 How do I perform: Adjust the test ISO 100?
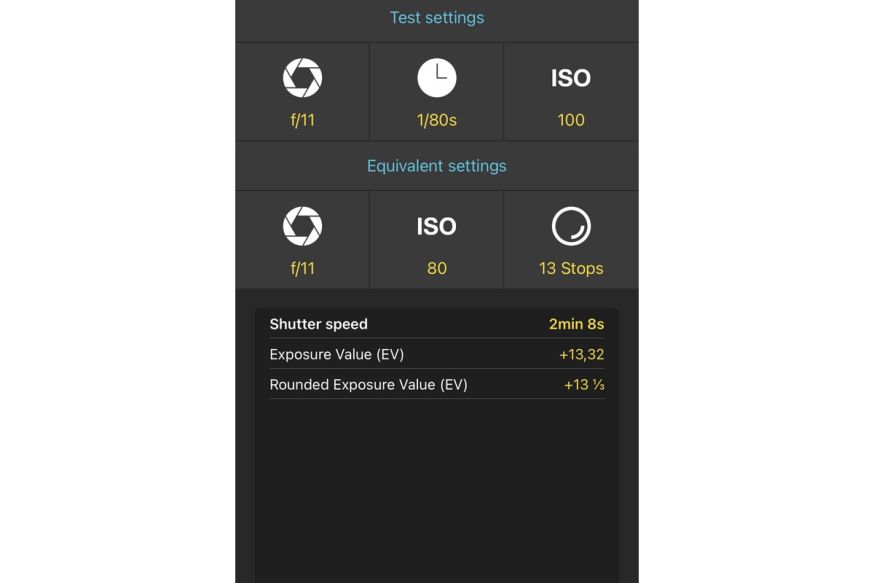570,92
